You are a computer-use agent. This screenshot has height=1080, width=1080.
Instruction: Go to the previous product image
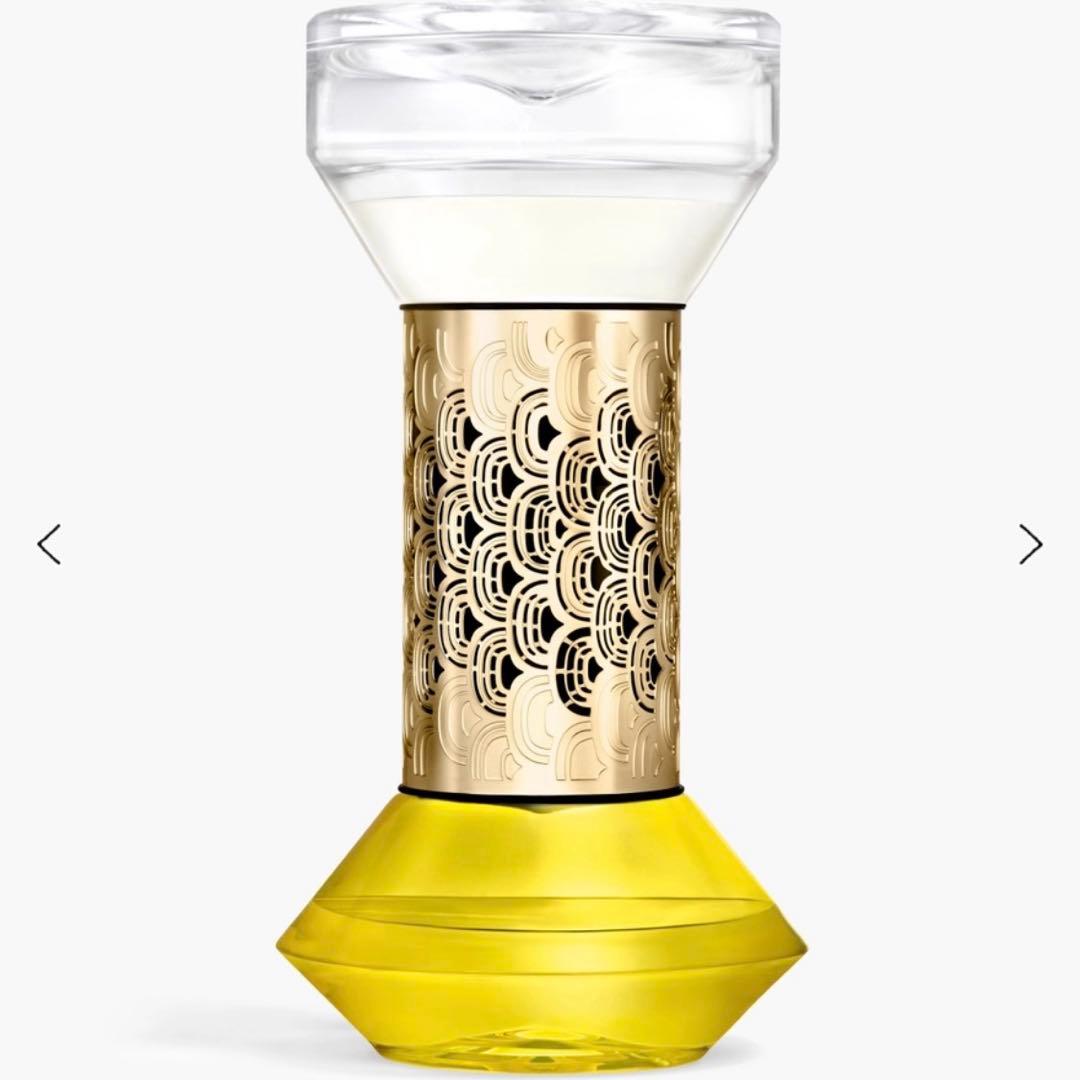(x=49, y=544)
